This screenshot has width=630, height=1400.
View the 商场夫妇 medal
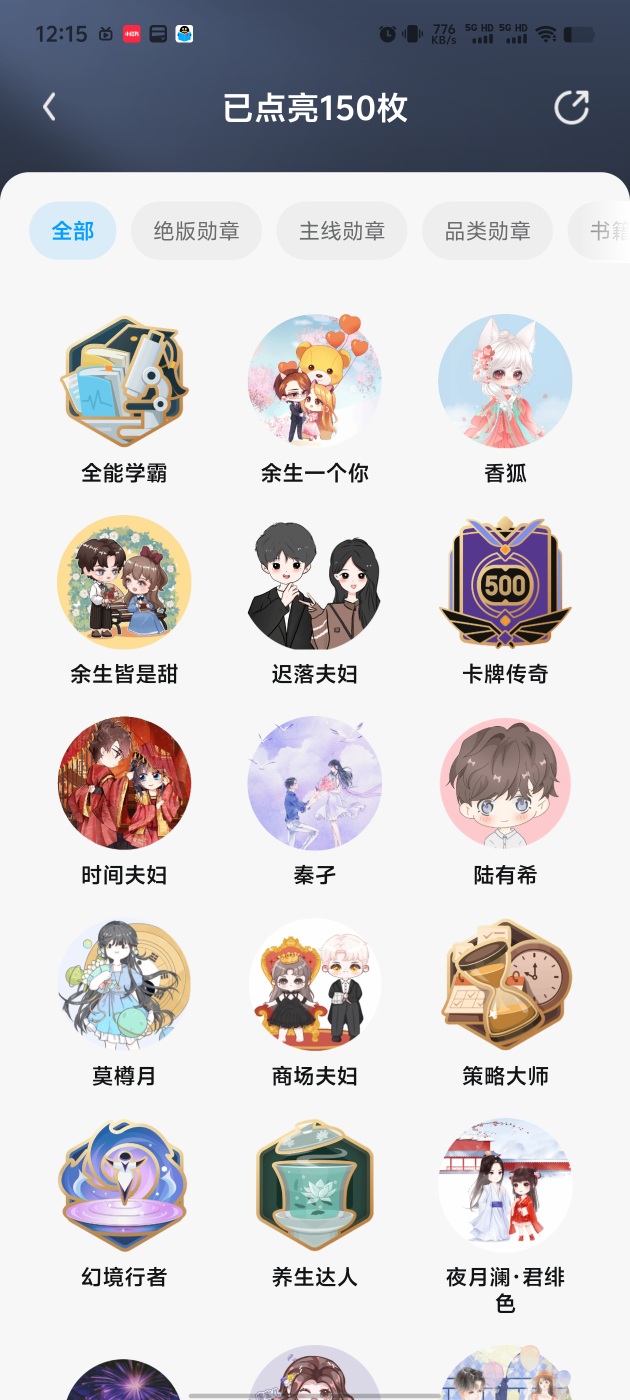coord(314,985)
